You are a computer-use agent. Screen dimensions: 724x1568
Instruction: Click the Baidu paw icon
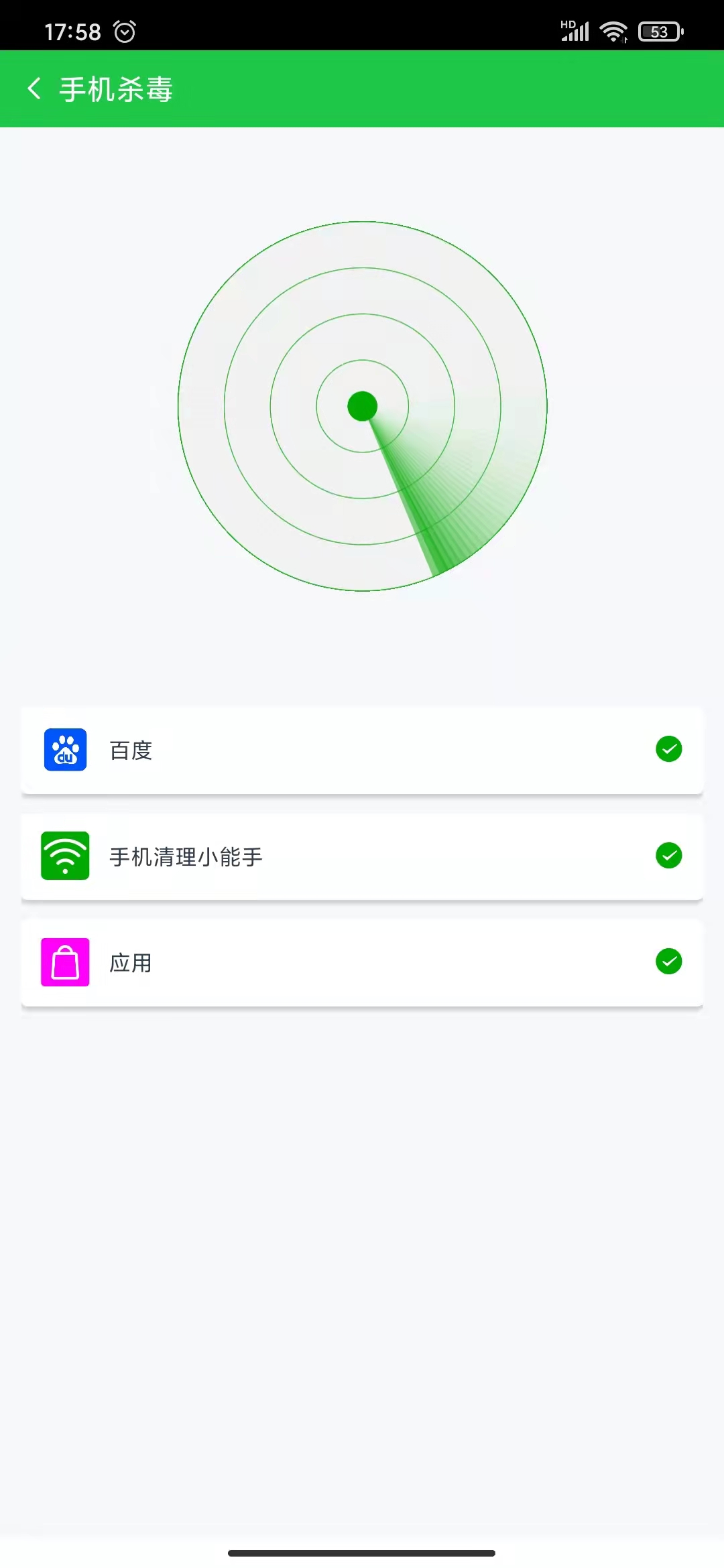[65, 750]
